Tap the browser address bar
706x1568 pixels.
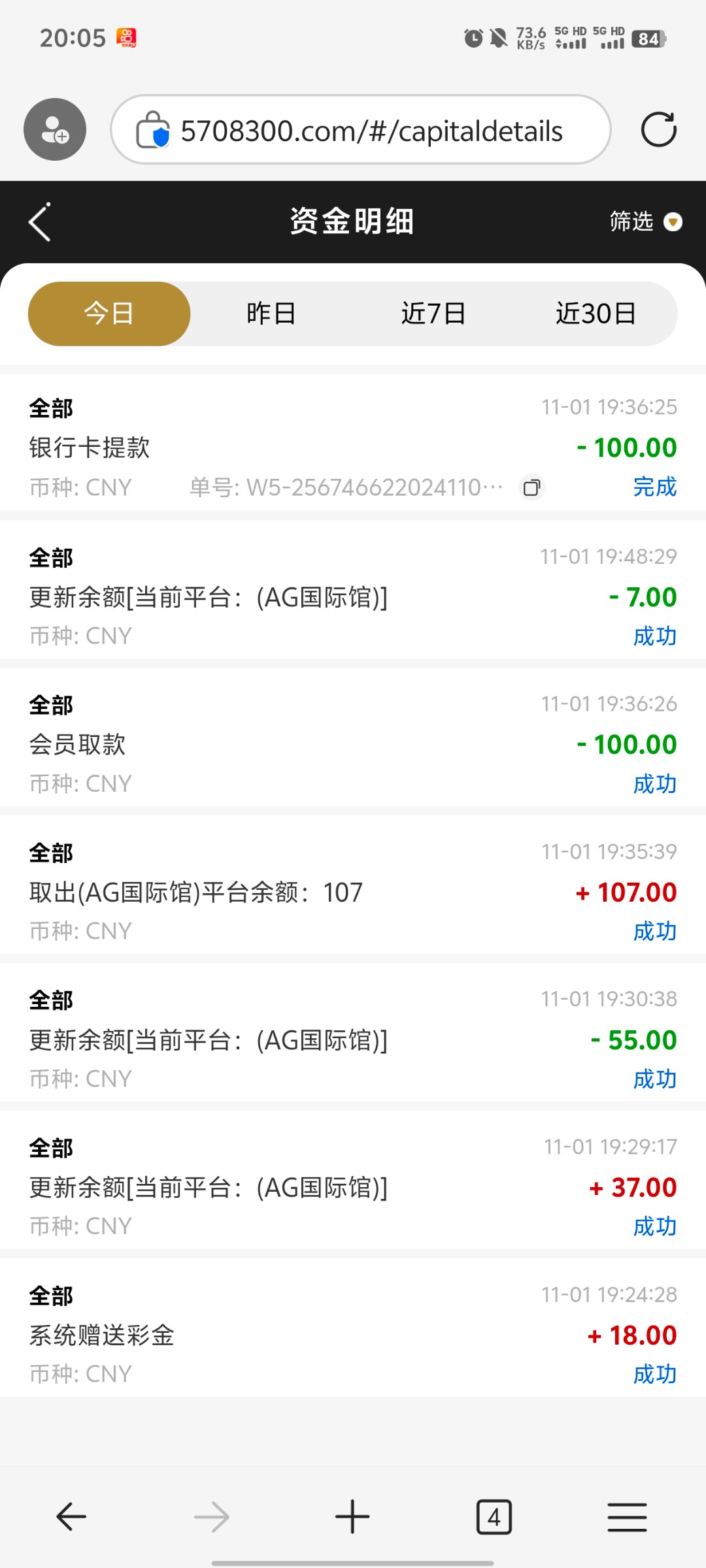(x=361, y=129)
